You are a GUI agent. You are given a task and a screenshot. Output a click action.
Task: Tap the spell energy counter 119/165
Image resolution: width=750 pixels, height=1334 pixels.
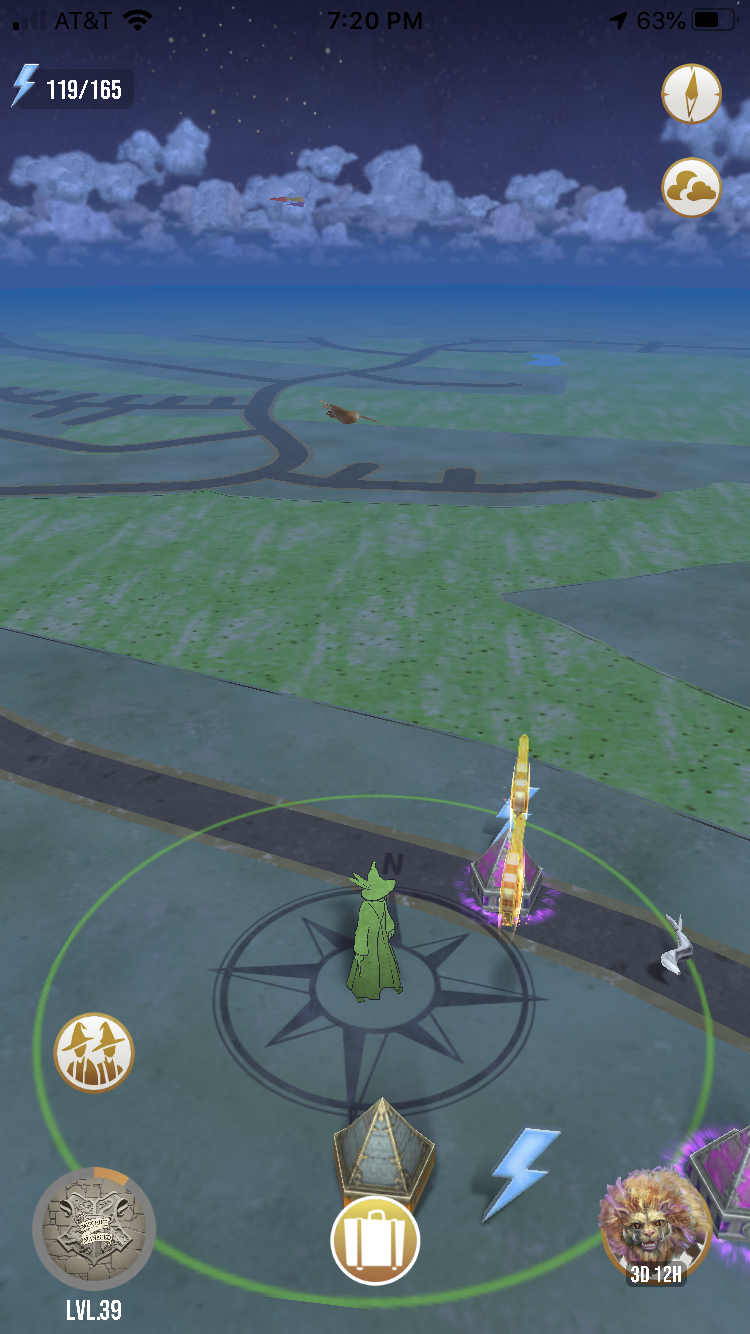[x=68, y=90]
